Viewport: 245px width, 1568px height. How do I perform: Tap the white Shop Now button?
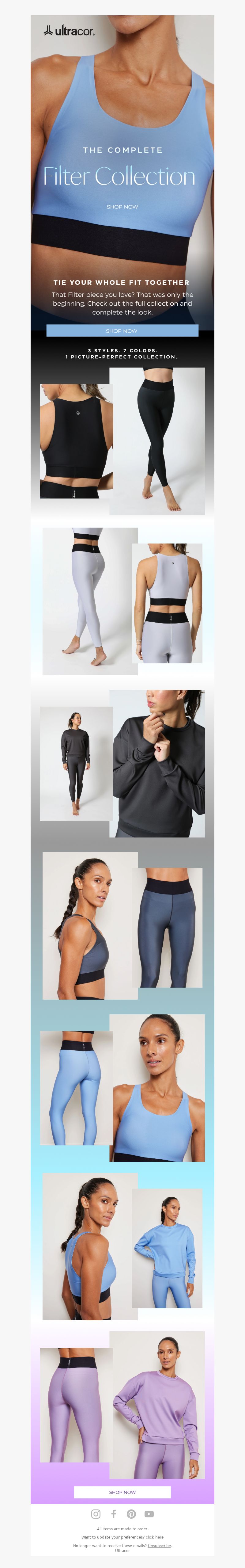pos(122,1492)
